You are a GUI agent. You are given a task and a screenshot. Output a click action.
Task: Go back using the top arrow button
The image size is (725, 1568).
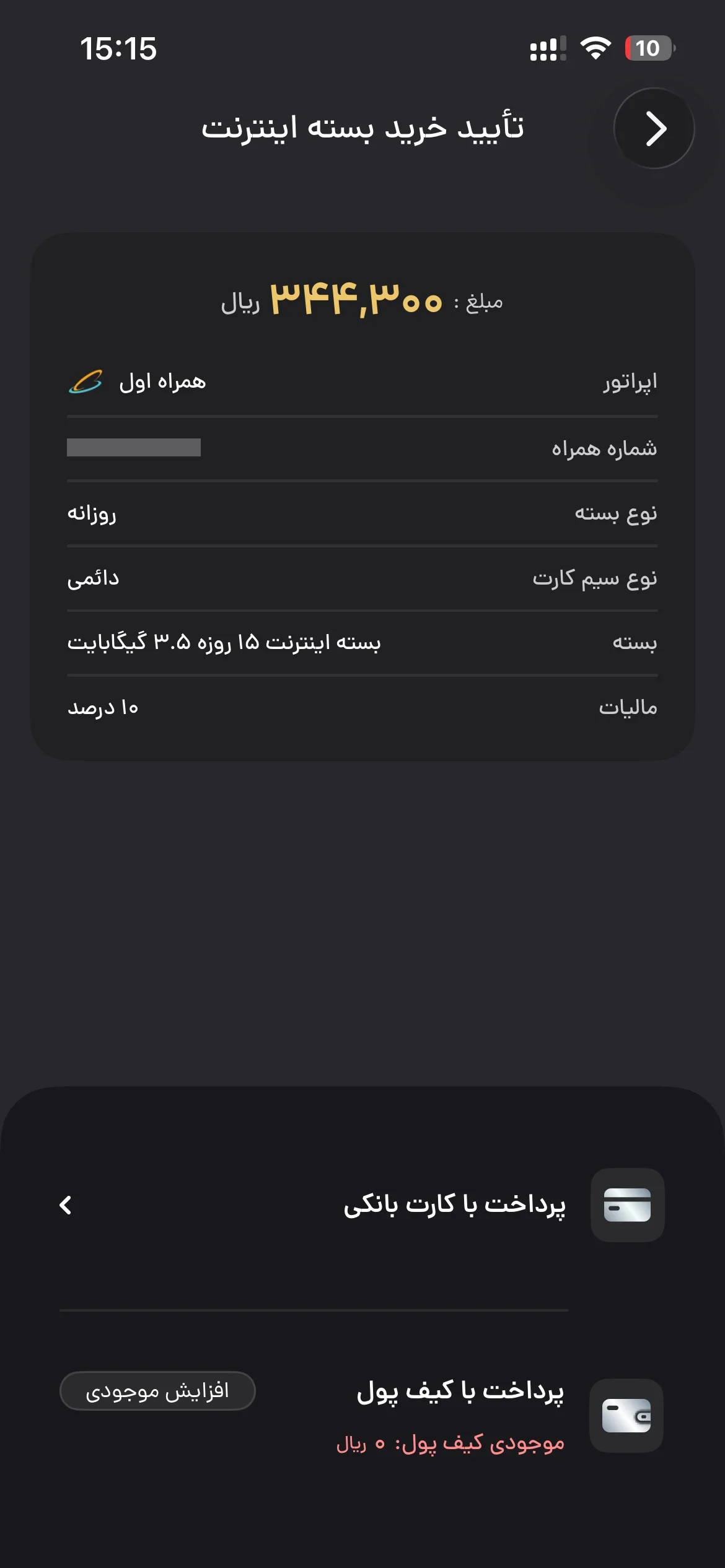654,128
